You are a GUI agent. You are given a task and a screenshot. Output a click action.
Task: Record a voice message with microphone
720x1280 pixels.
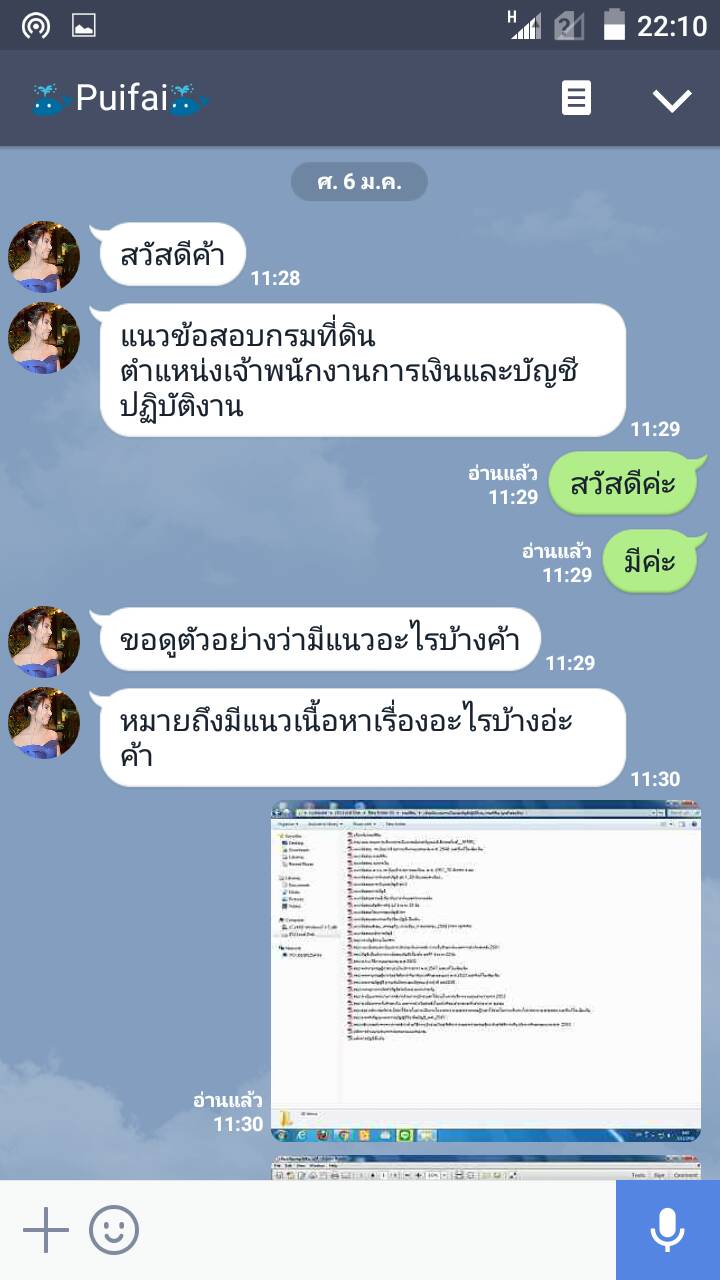668,1230
